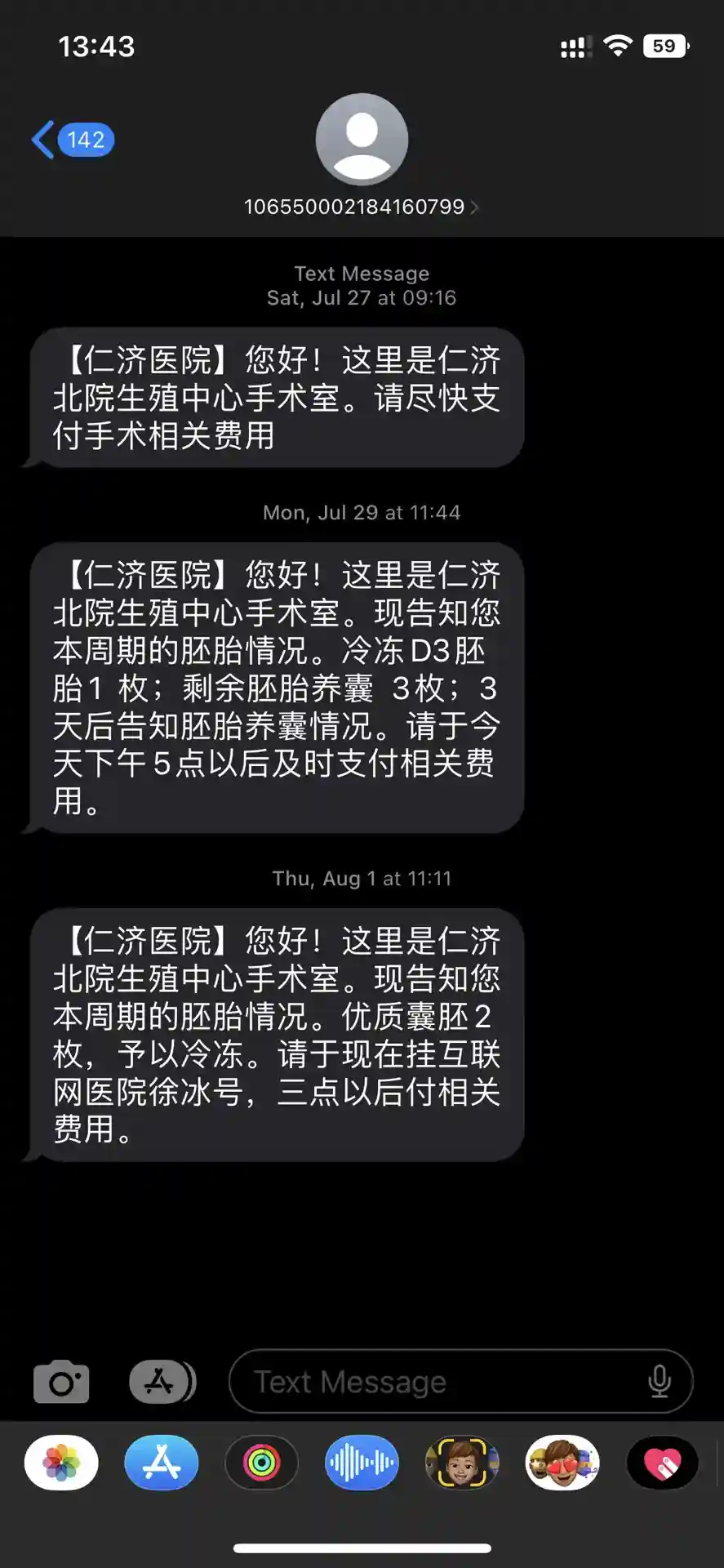The height and width of the screenshot is (1568, 724).
Task: Open the App Store iMessage app
Action: (x=162, y=1463)
